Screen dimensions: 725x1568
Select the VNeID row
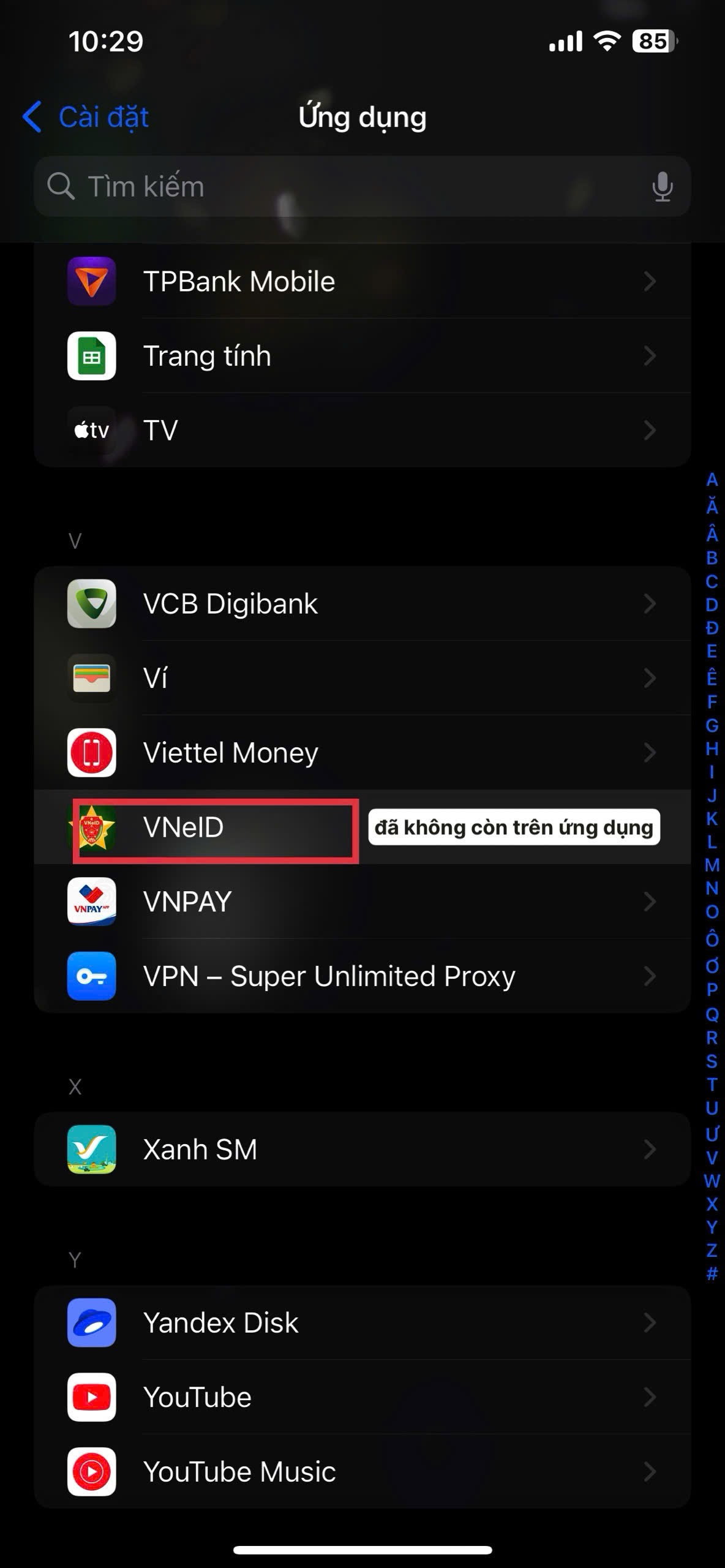tap(214, 827)
